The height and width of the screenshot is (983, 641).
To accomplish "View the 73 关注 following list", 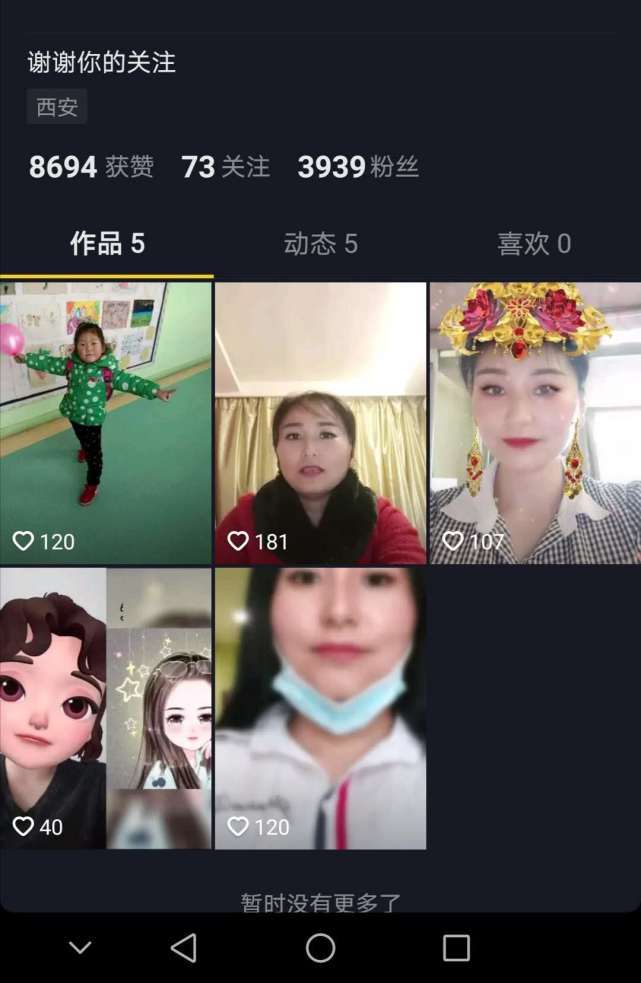I will 225,167.
